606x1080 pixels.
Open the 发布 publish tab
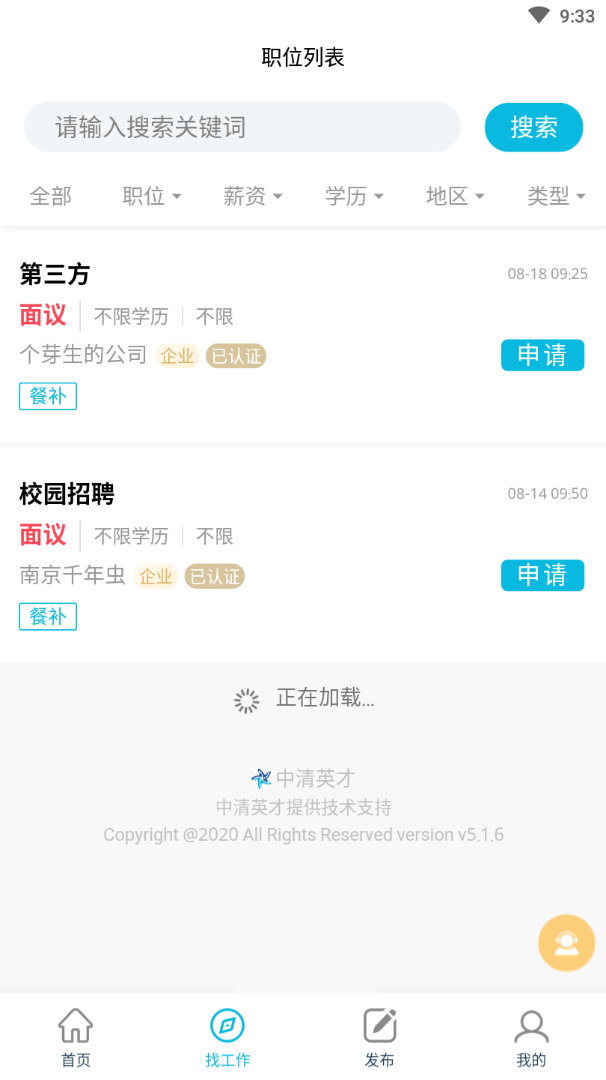click(x=379, y=1037)
